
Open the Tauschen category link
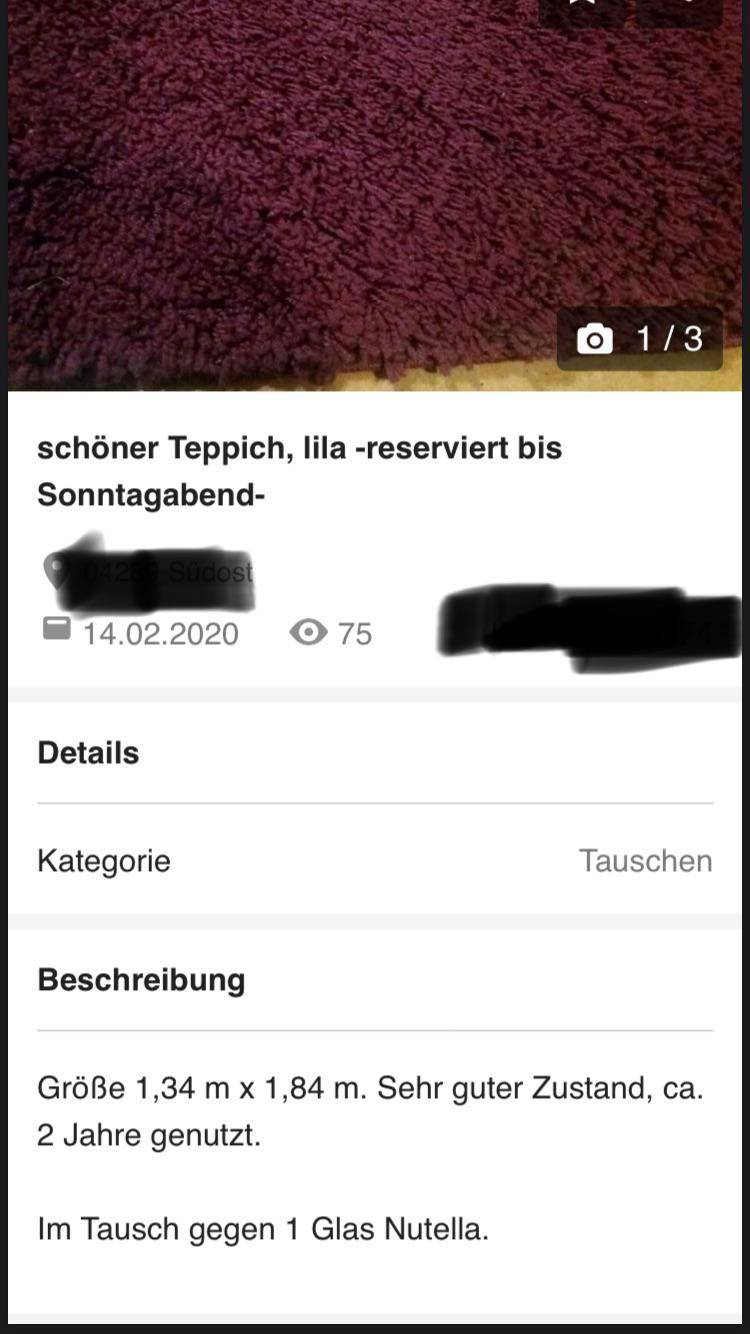click(x=644, y=860)
